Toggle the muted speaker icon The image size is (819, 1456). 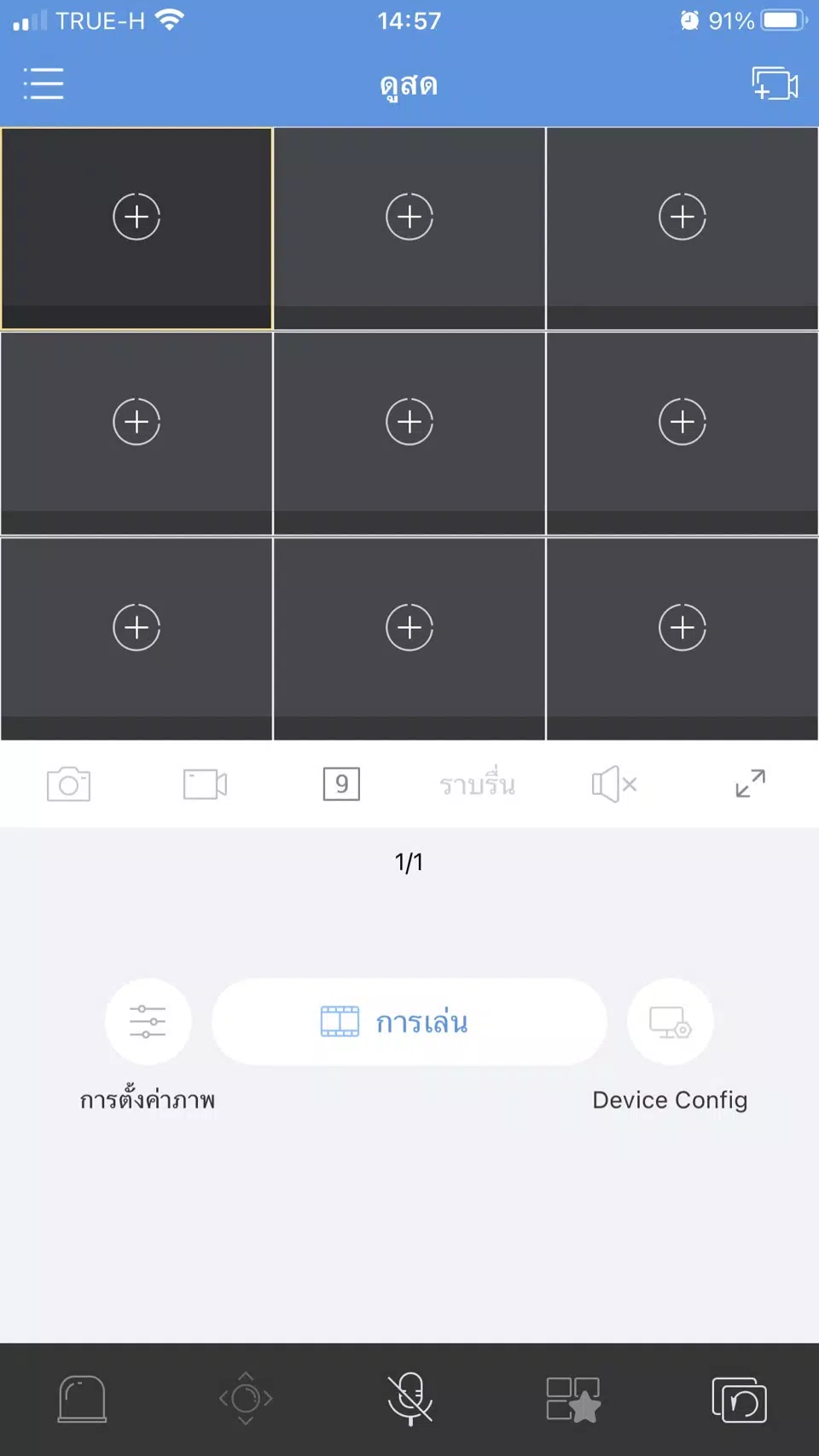614,784
